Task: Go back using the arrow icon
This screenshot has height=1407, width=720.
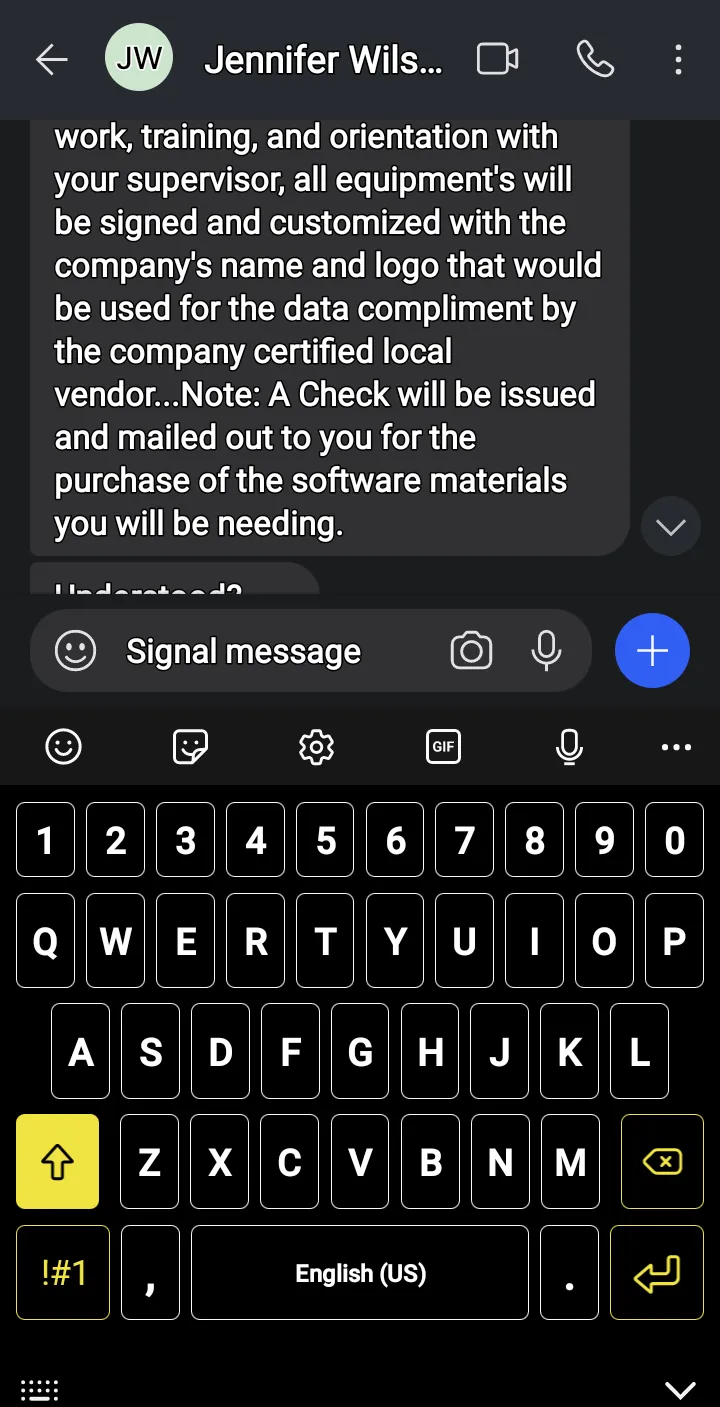Action: click(x=52, y=60)
